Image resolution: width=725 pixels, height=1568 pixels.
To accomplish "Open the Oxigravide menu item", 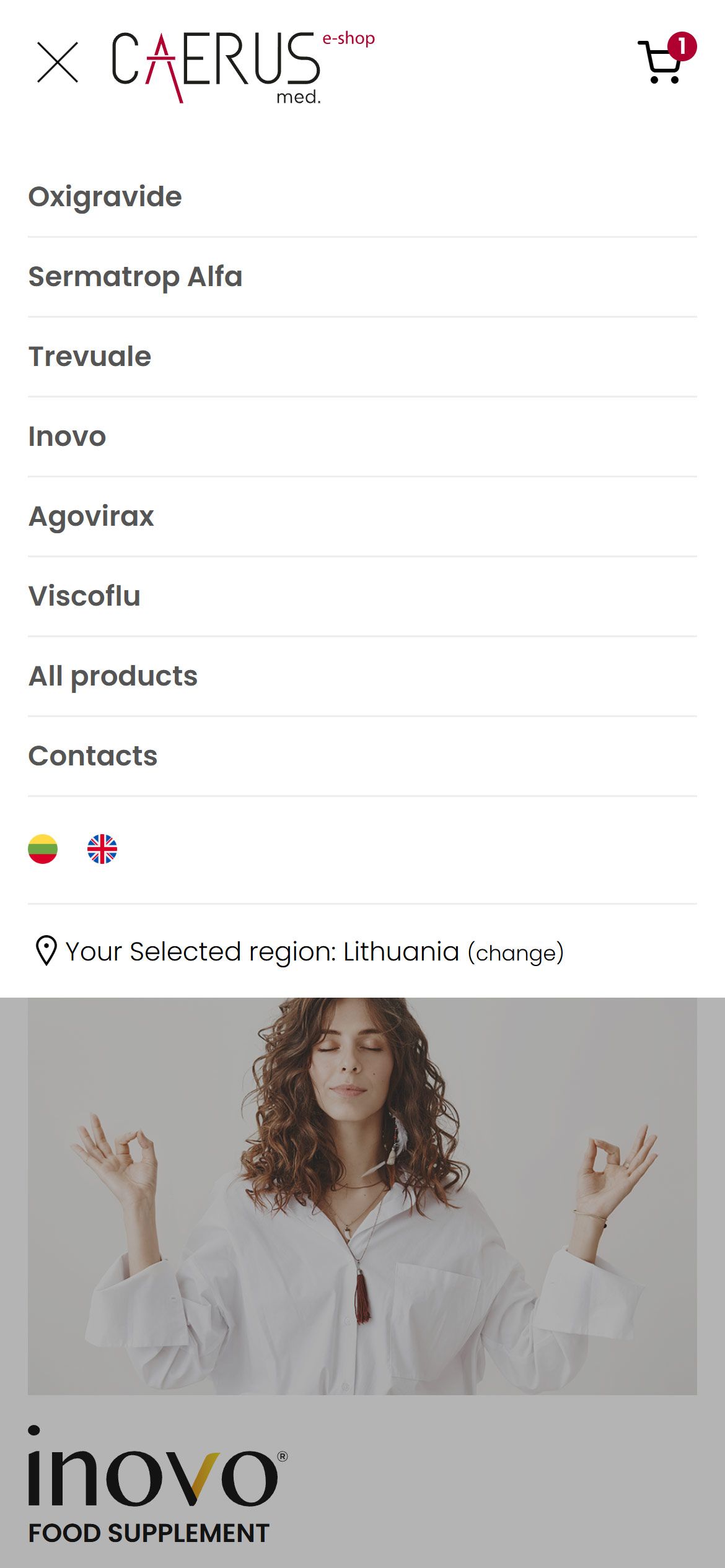I will click(105, 197).
